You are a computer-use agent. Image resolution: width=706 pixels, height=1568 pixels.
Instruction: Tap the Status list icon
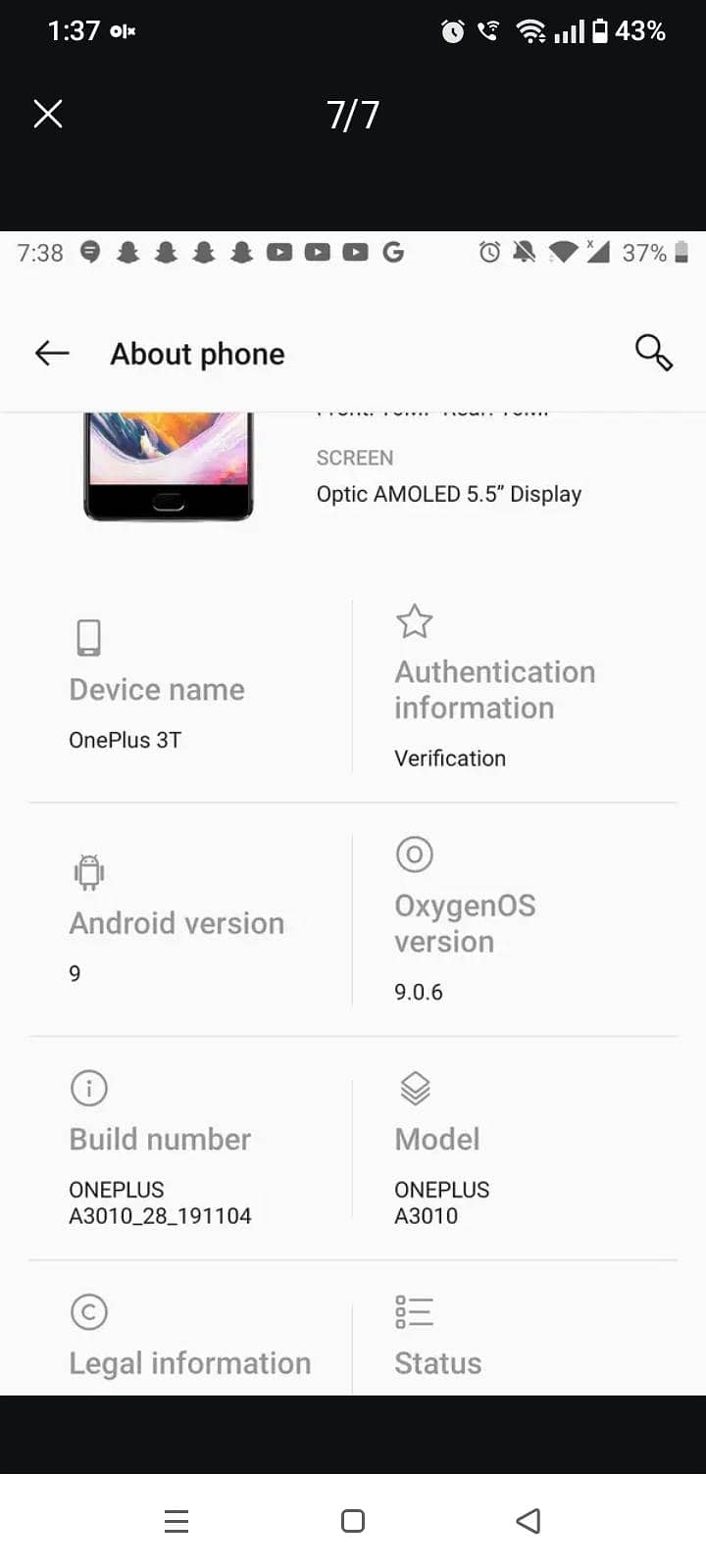(414, 1311)
